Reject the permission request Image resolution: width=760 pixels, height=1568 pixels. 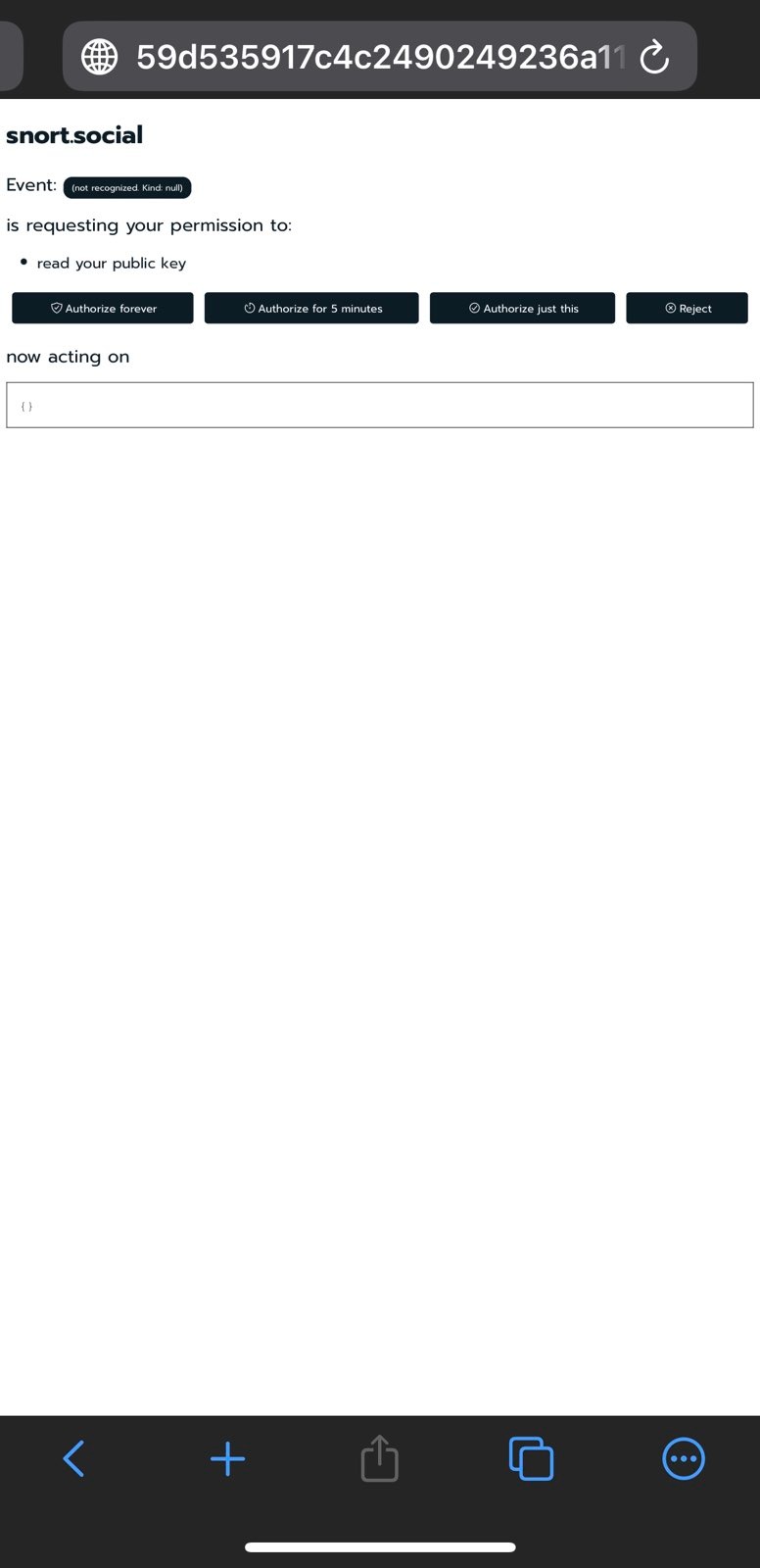[x=687, y=308]
